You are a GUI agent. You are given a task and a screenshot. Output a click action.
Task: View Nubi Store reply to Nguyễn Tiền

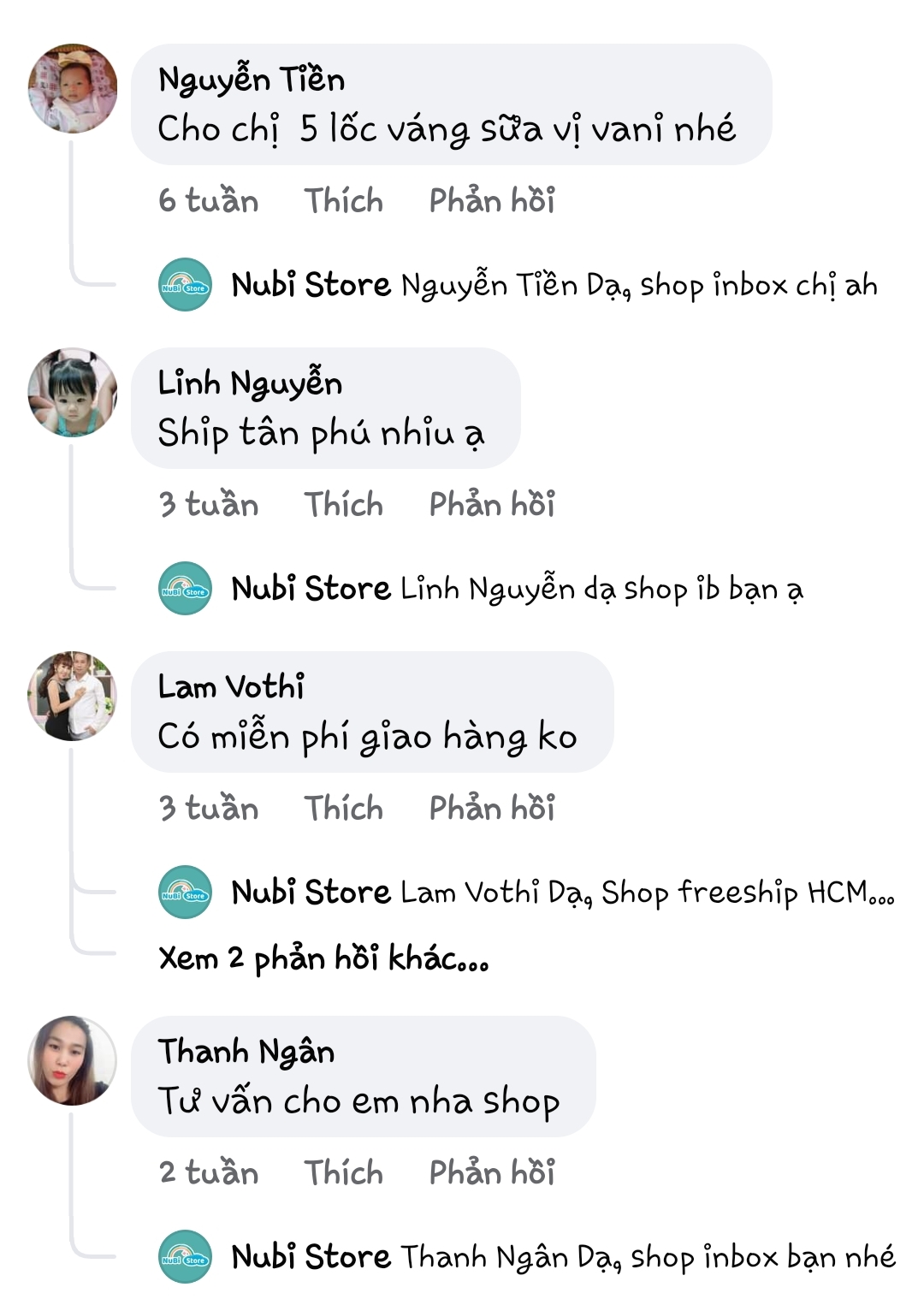click(x=554, y=285)
